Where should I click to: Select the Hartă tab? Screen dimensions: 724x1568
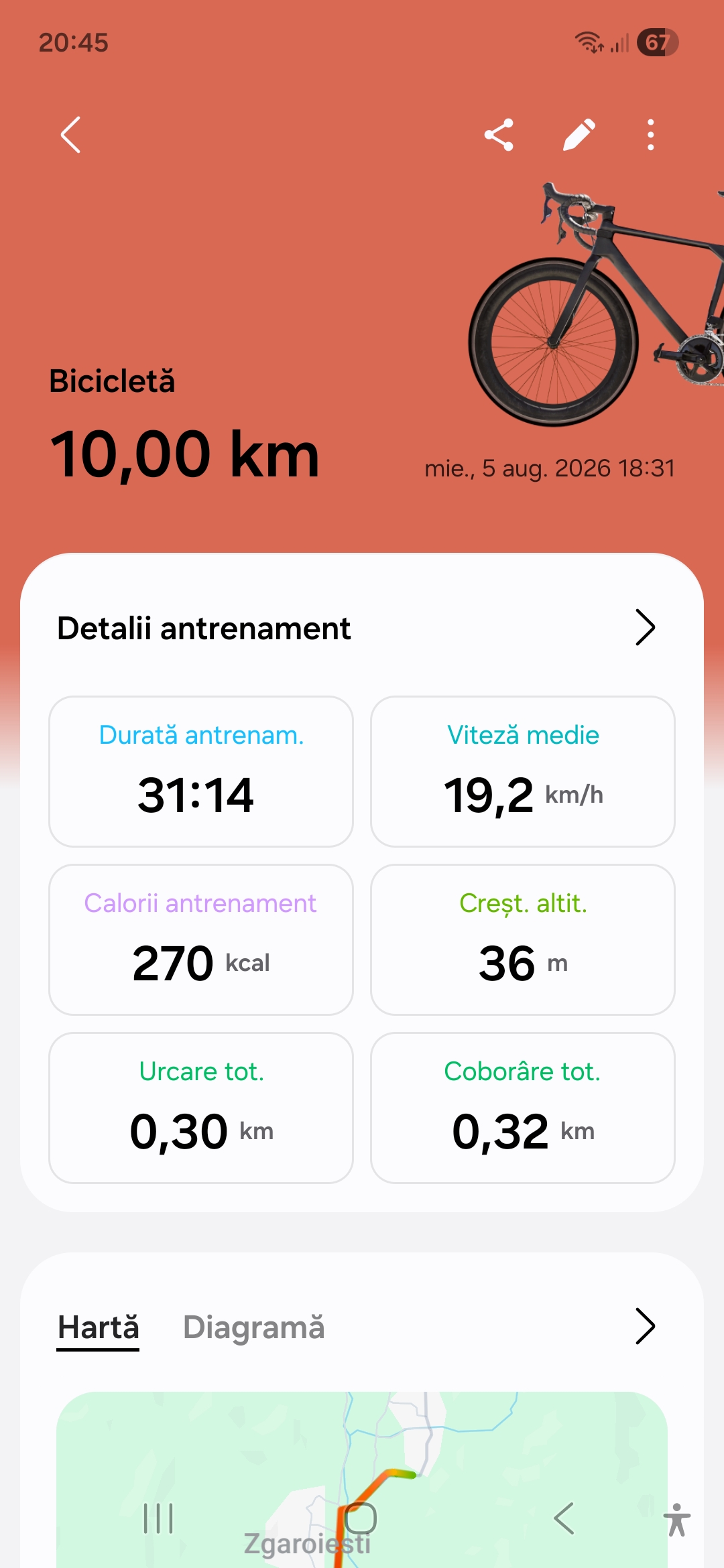click(x=99, y=1327)
